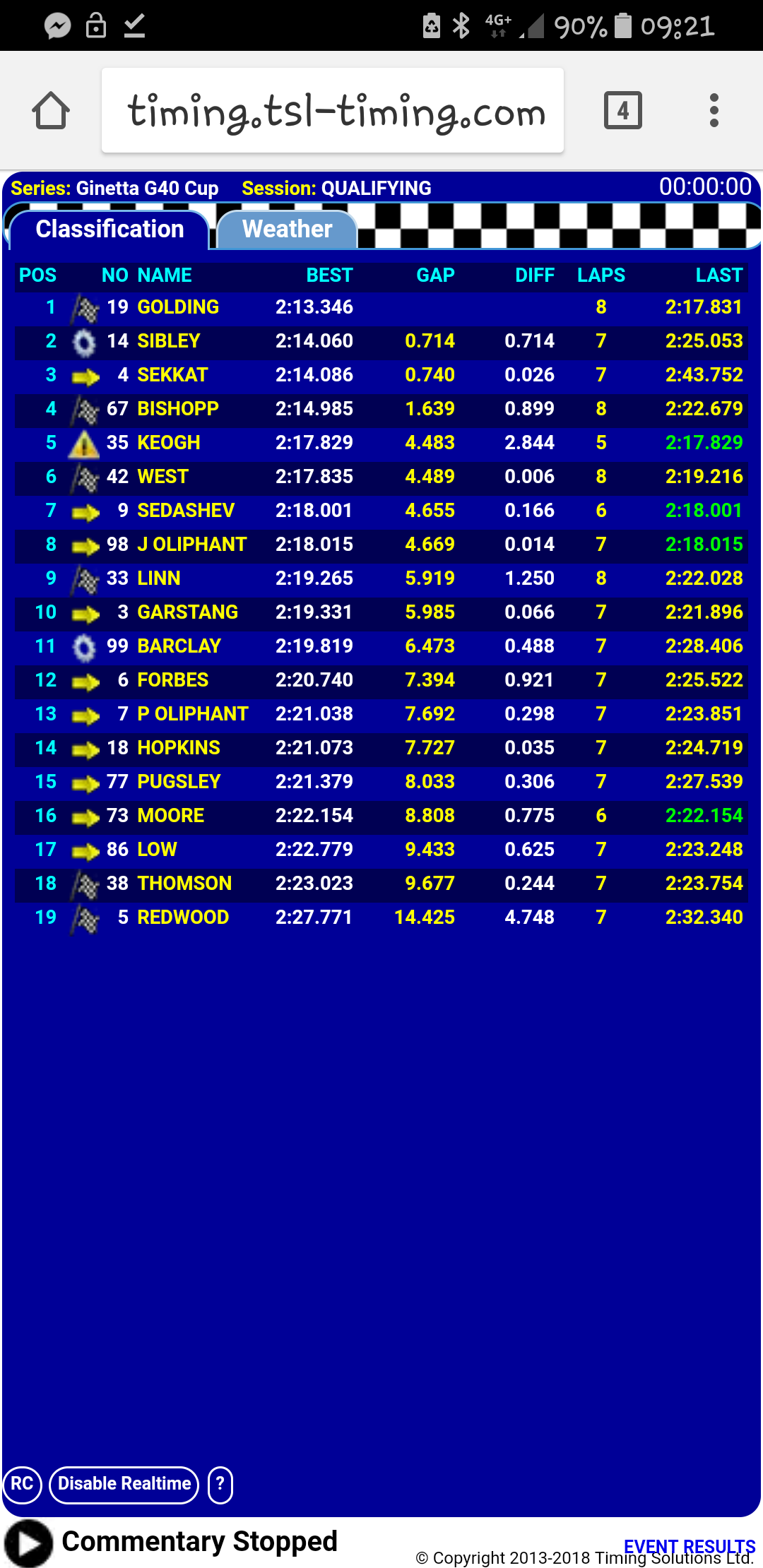This screenshot has width=763, height=1568.
Task: Tap the RC button
Action: (x=23, y=1484)
